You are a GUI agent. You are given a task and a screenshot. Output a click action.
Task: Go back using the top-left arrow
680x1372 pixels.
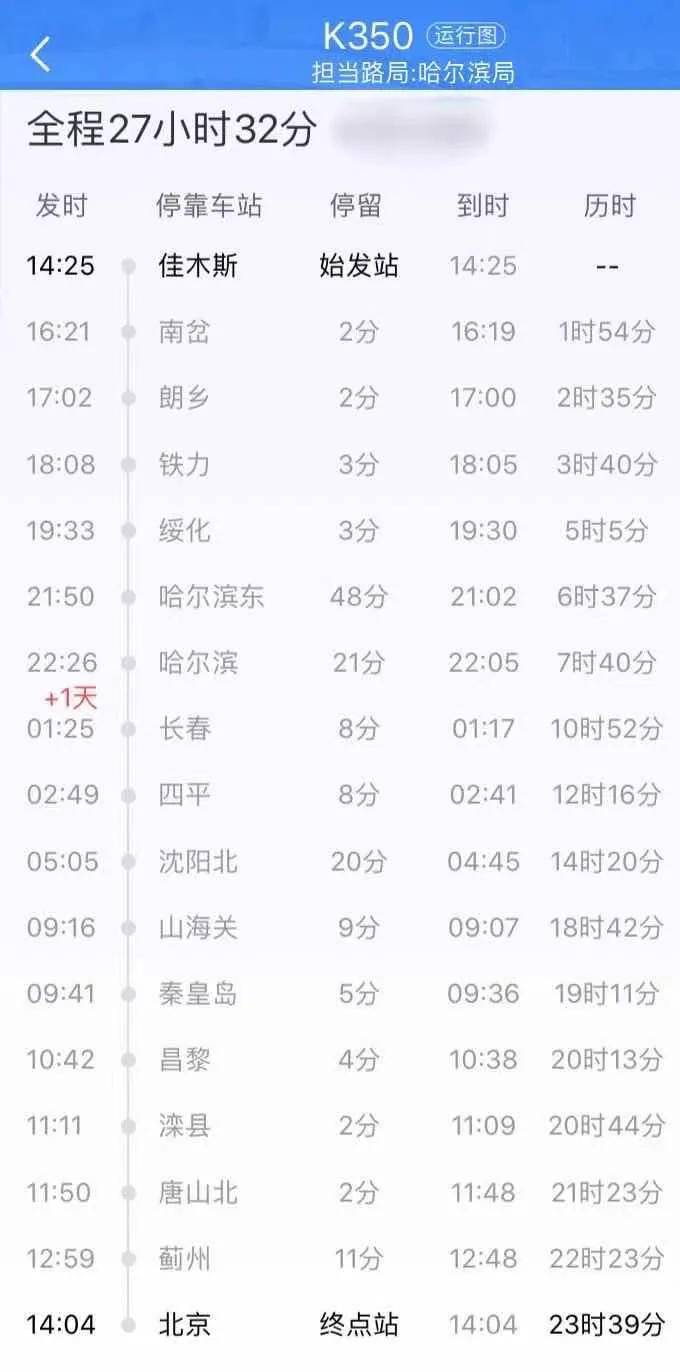pyautogui.click(x=40, y=54)
